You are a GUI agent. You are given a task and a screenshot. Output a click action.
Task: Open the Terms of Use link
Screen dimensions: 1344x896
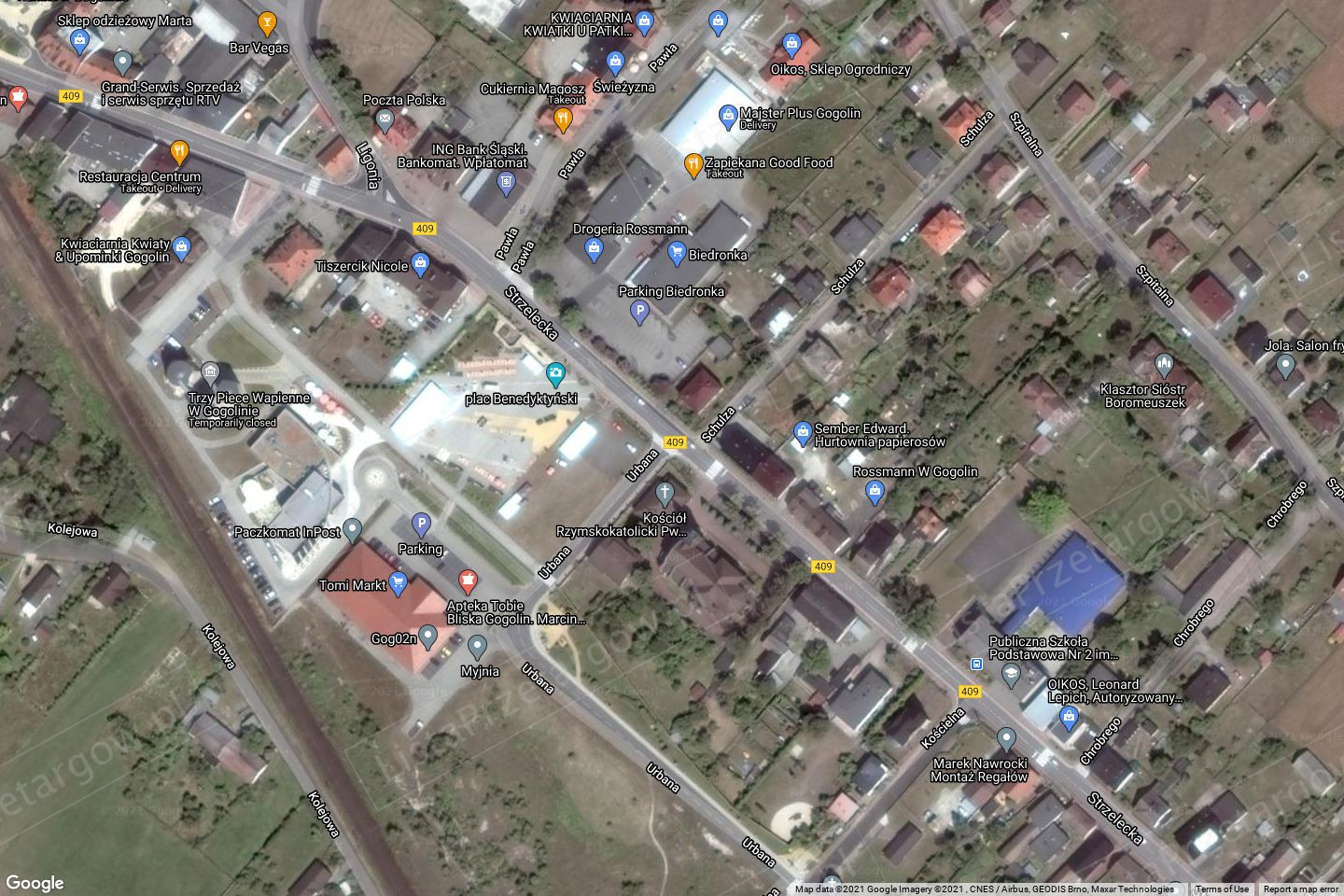coord(1222,889)
